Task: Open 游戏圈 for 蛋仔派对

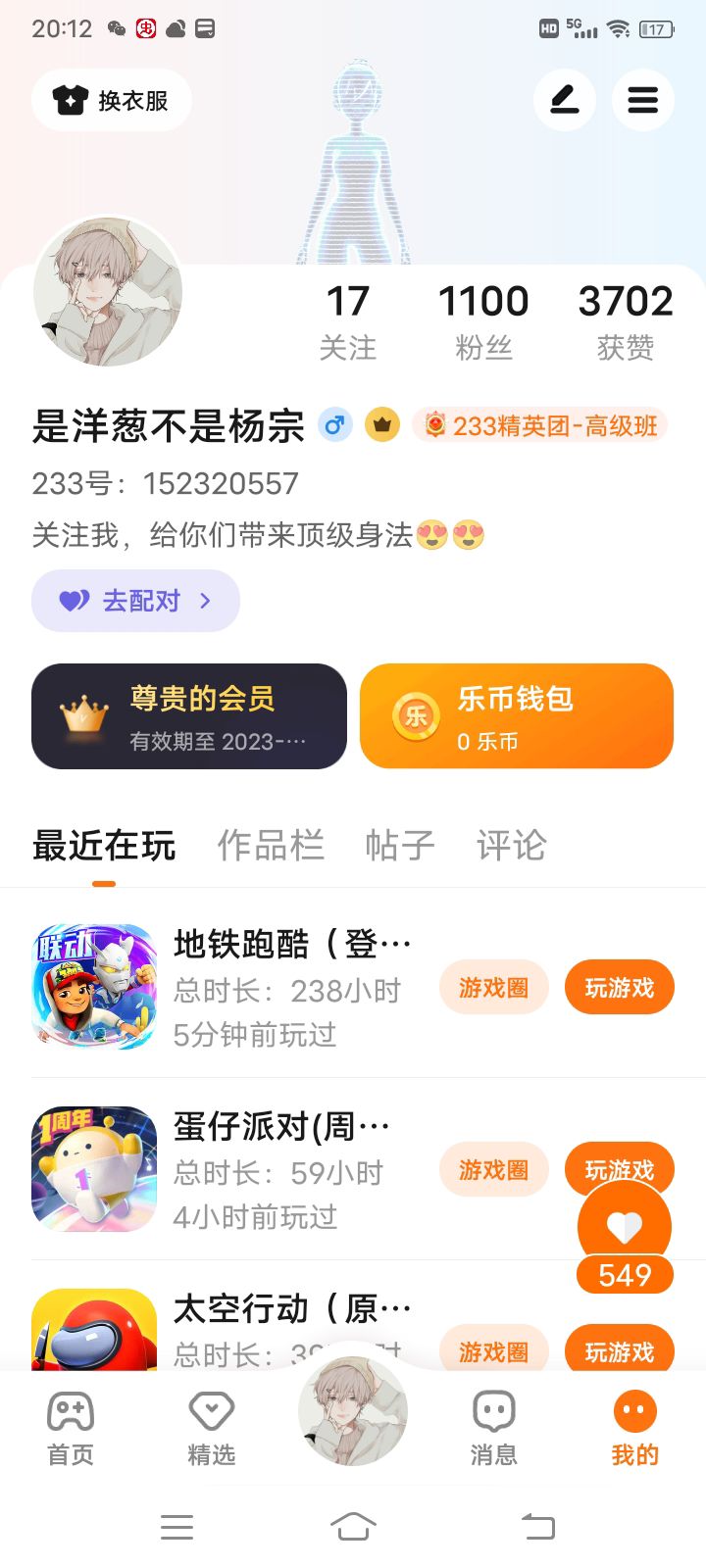Action: pyautogui.click(x=493, y=1169)
